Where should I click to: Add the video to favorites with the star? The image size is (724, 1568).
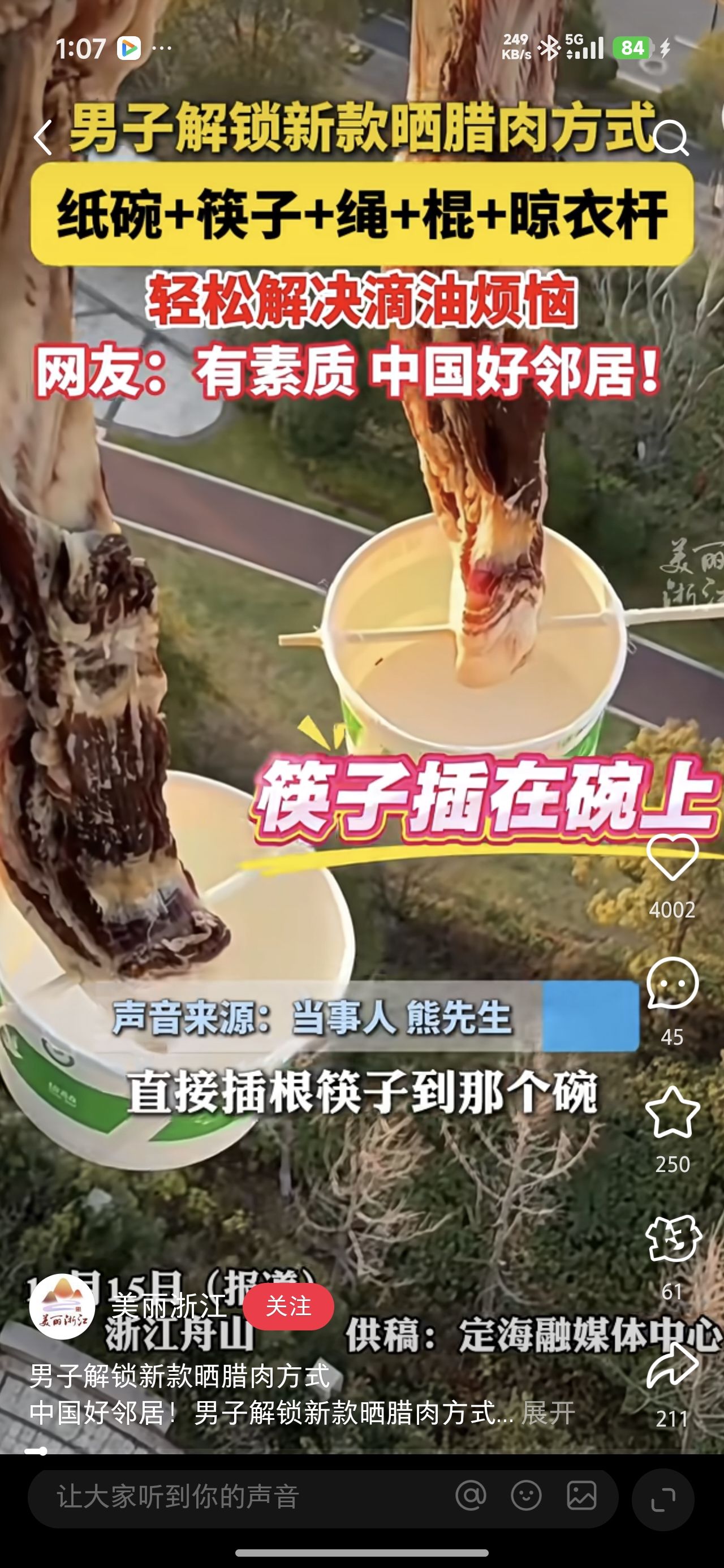click(x=671, y=1113)
